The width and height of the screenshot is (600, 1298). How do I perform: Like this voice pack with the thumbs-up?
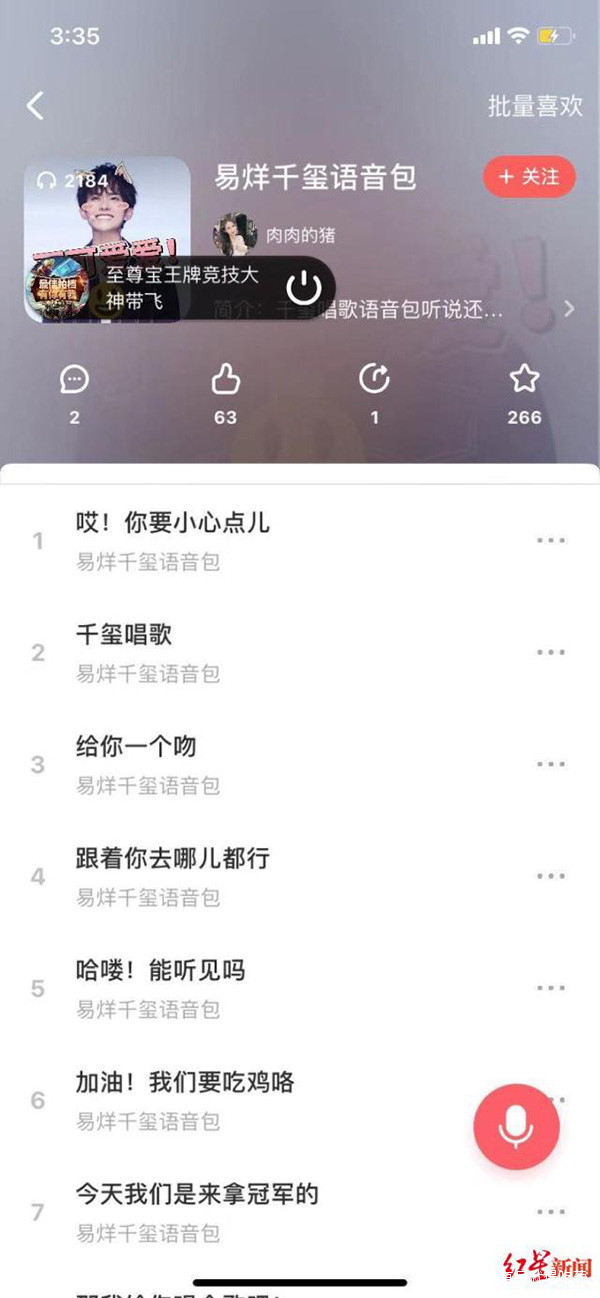[225, 379]
